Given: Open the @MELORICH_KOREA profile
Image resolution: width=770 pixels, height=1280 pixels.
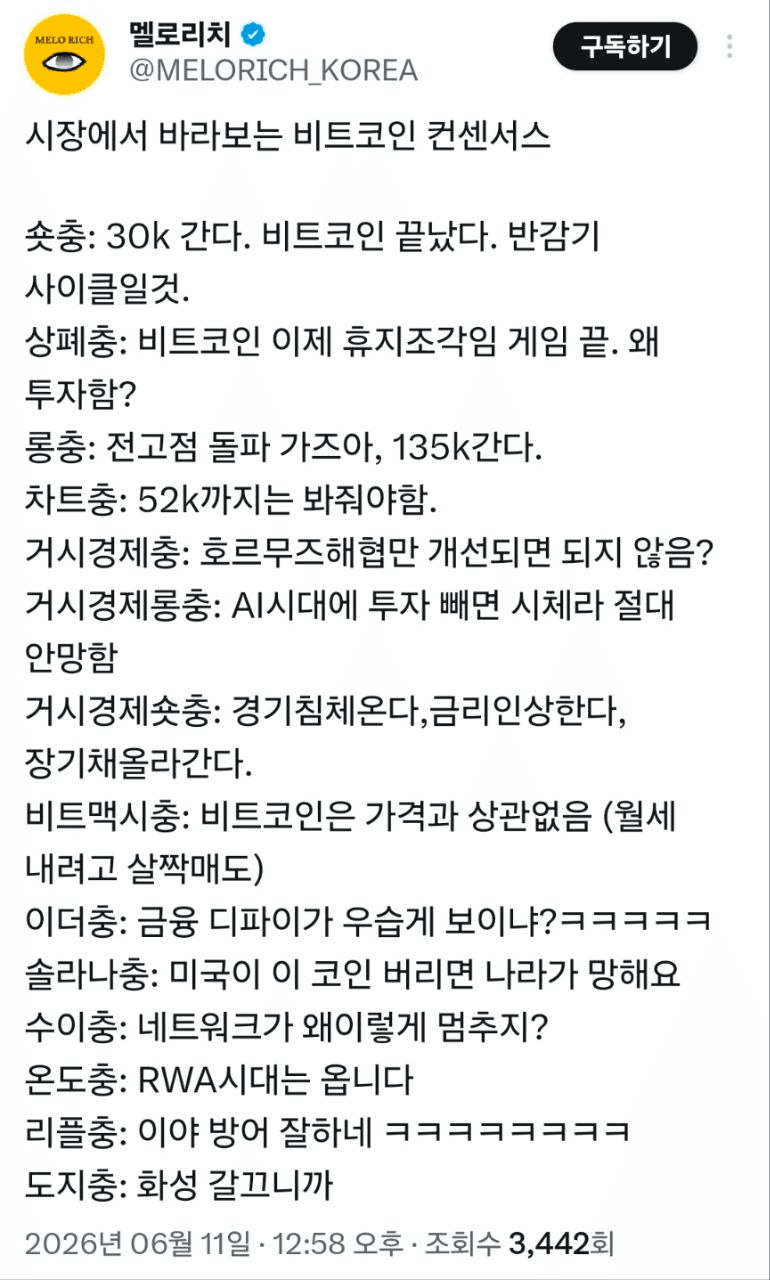Looking at the screenshot, I should point(273,71).
